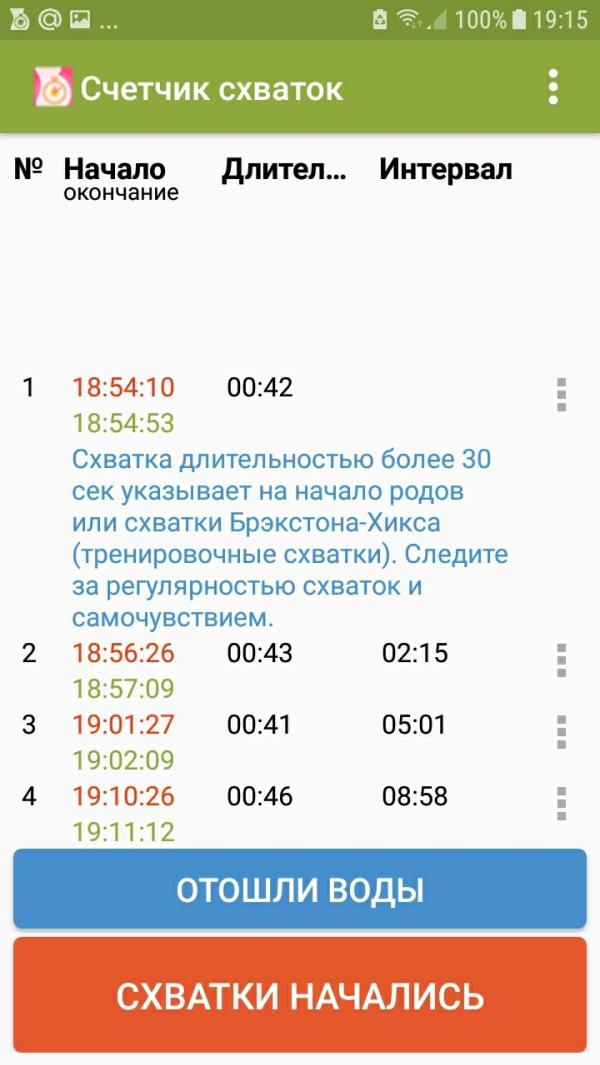Open options for contraction number 2
This screenshot has height=1065, width=600.
(561, 660)
